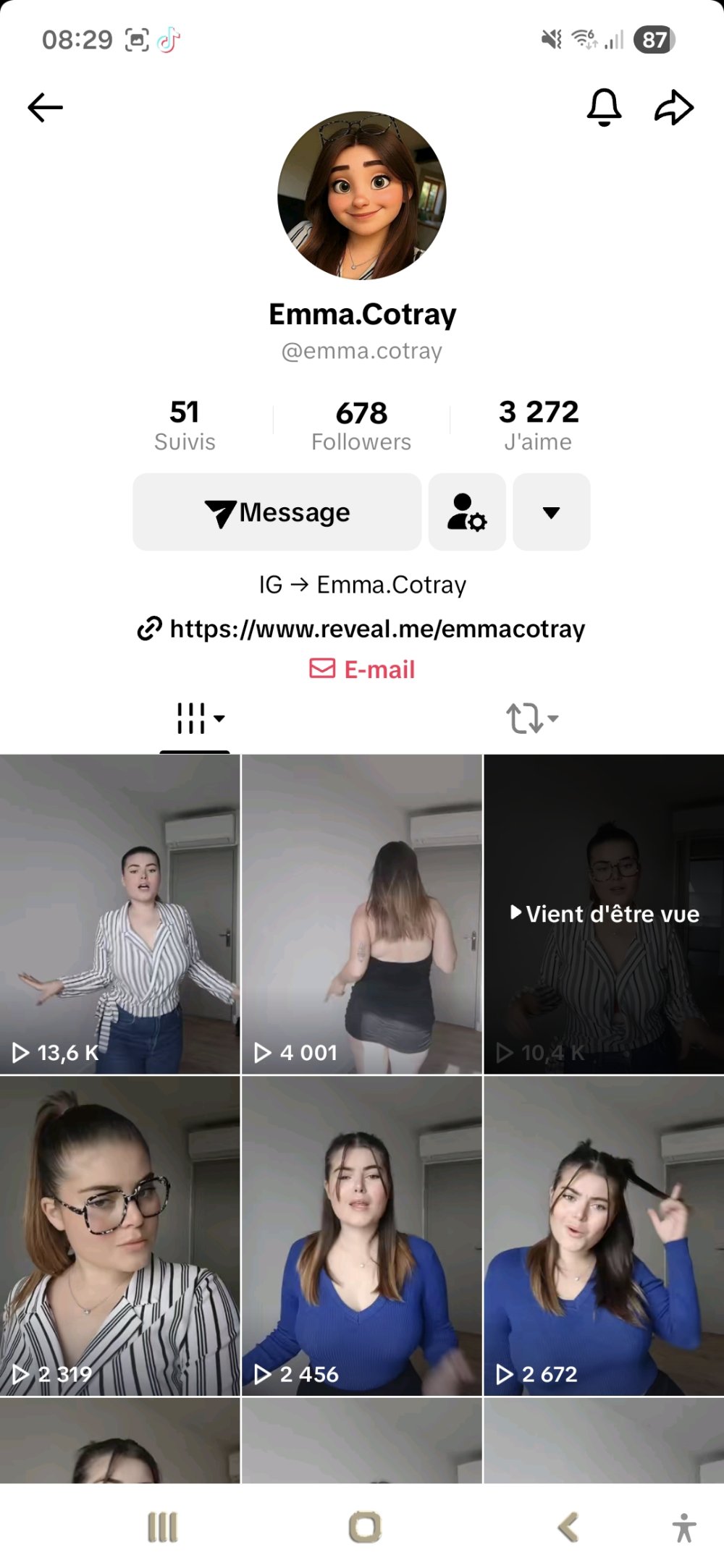Open the video with 13,6 K views
The height and width of the screenshot is (1568, 724).
[119, 914]
